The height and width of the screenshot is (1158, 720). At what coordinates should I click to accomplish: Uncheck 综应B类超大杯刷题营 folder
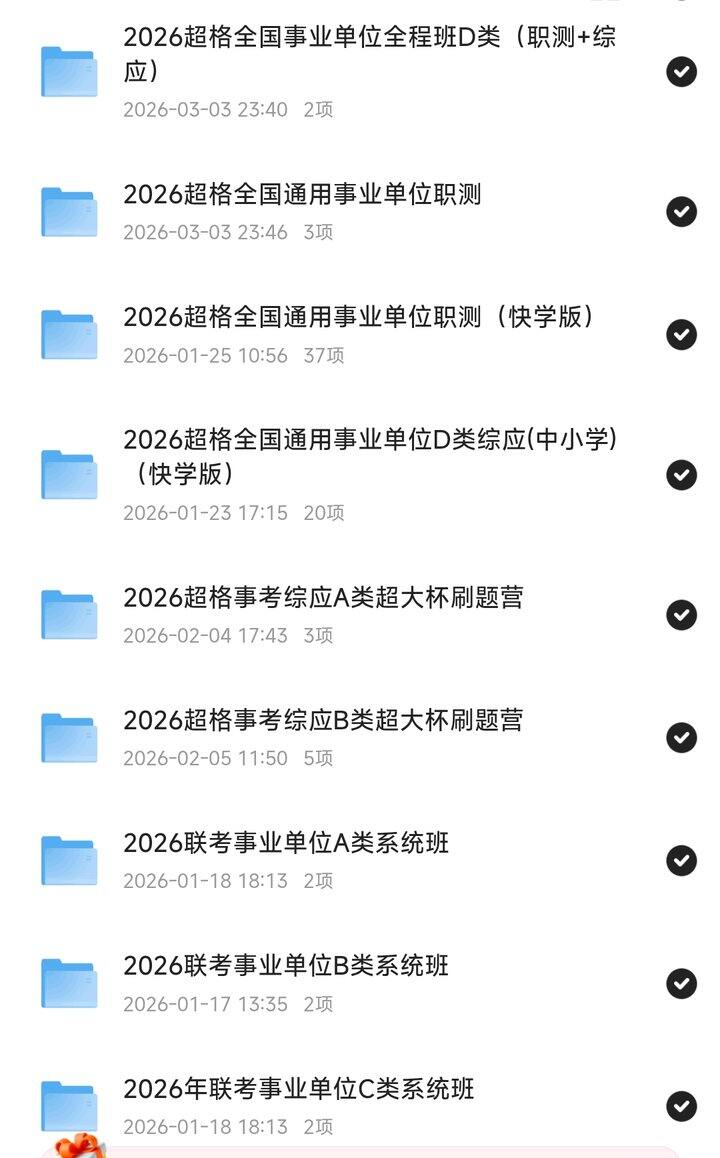681,737
